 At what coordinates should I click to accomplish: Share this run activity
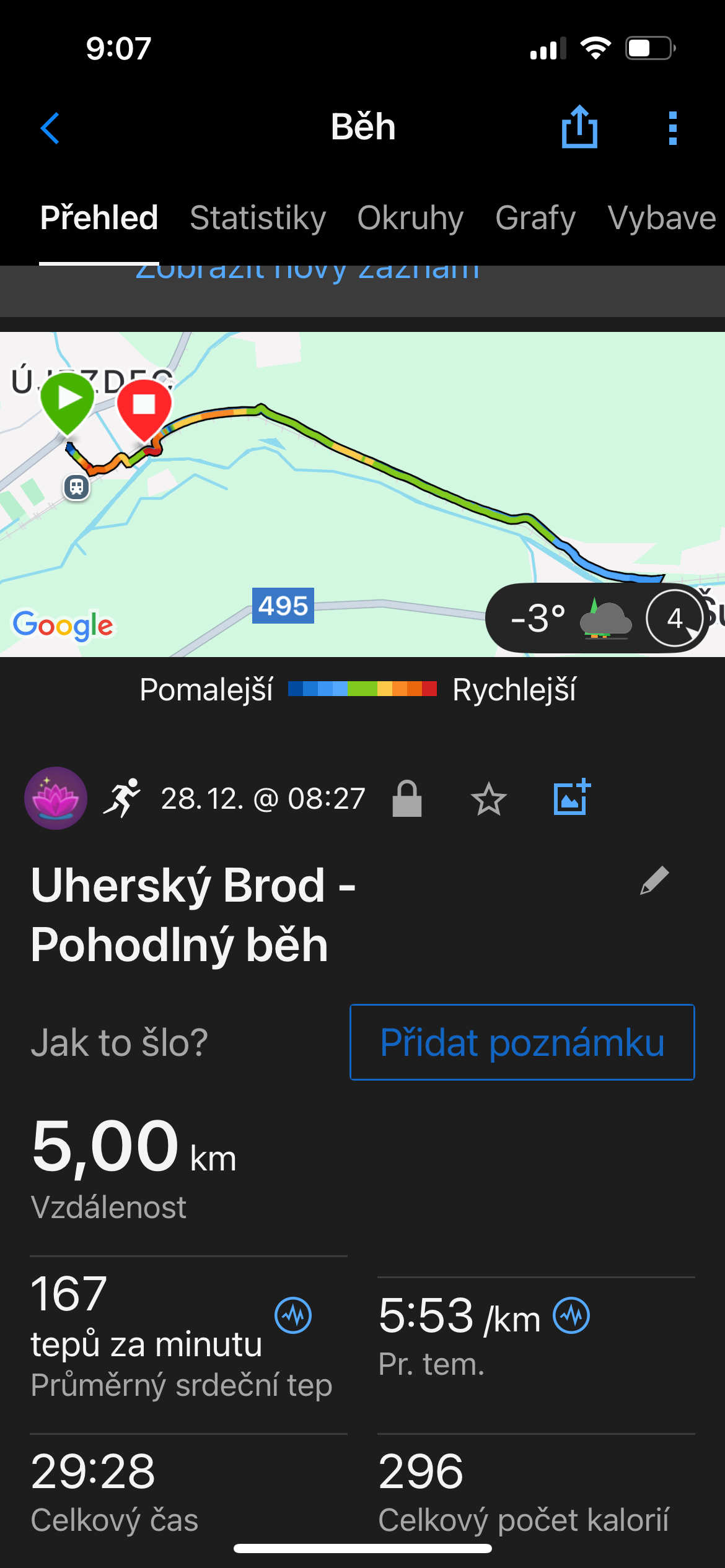(579, 128)
